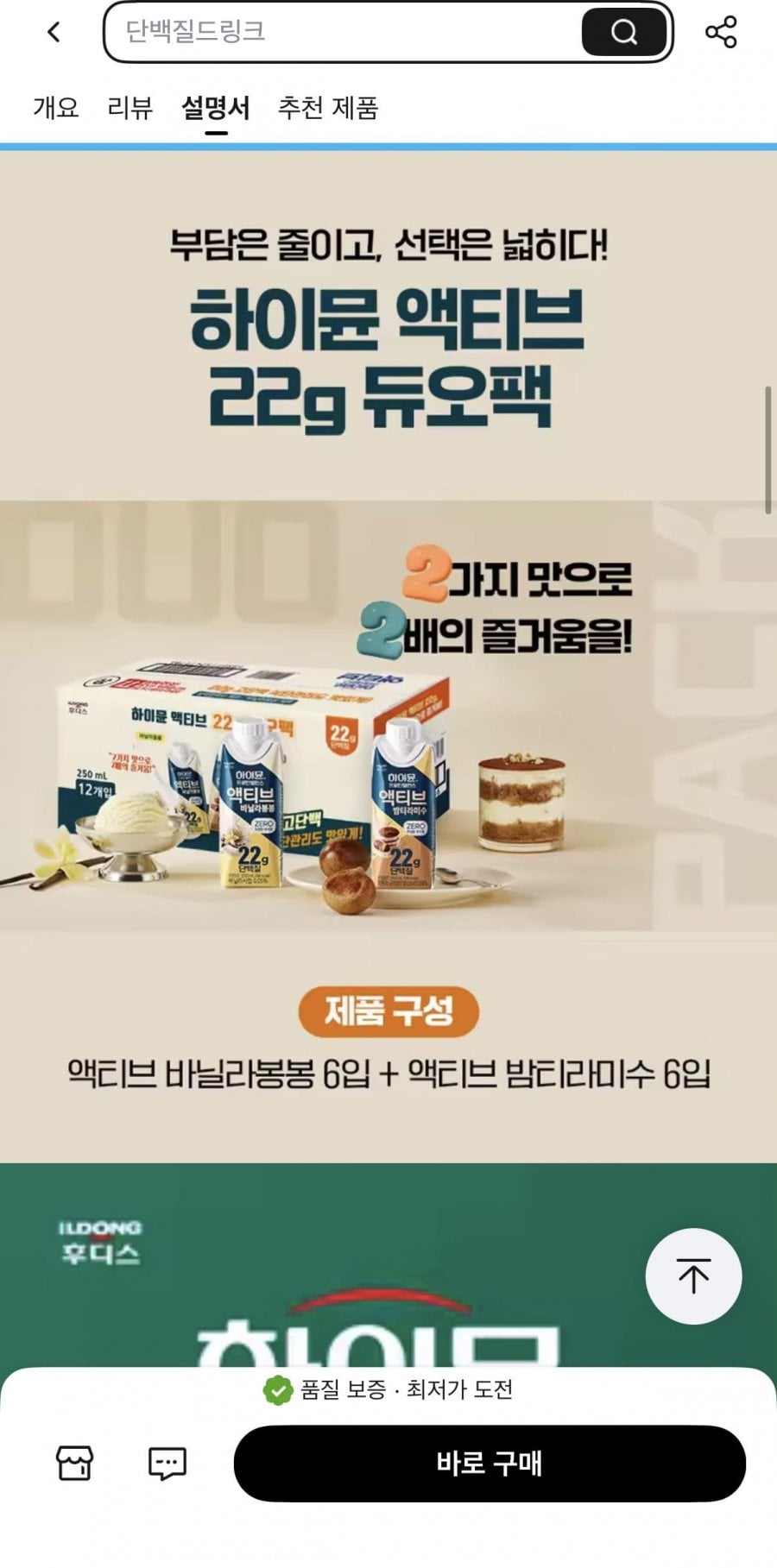The height and width of the screenshot is (1568, 777).
Task: Stay on the 설명서 tab
Action: point(218,107)
